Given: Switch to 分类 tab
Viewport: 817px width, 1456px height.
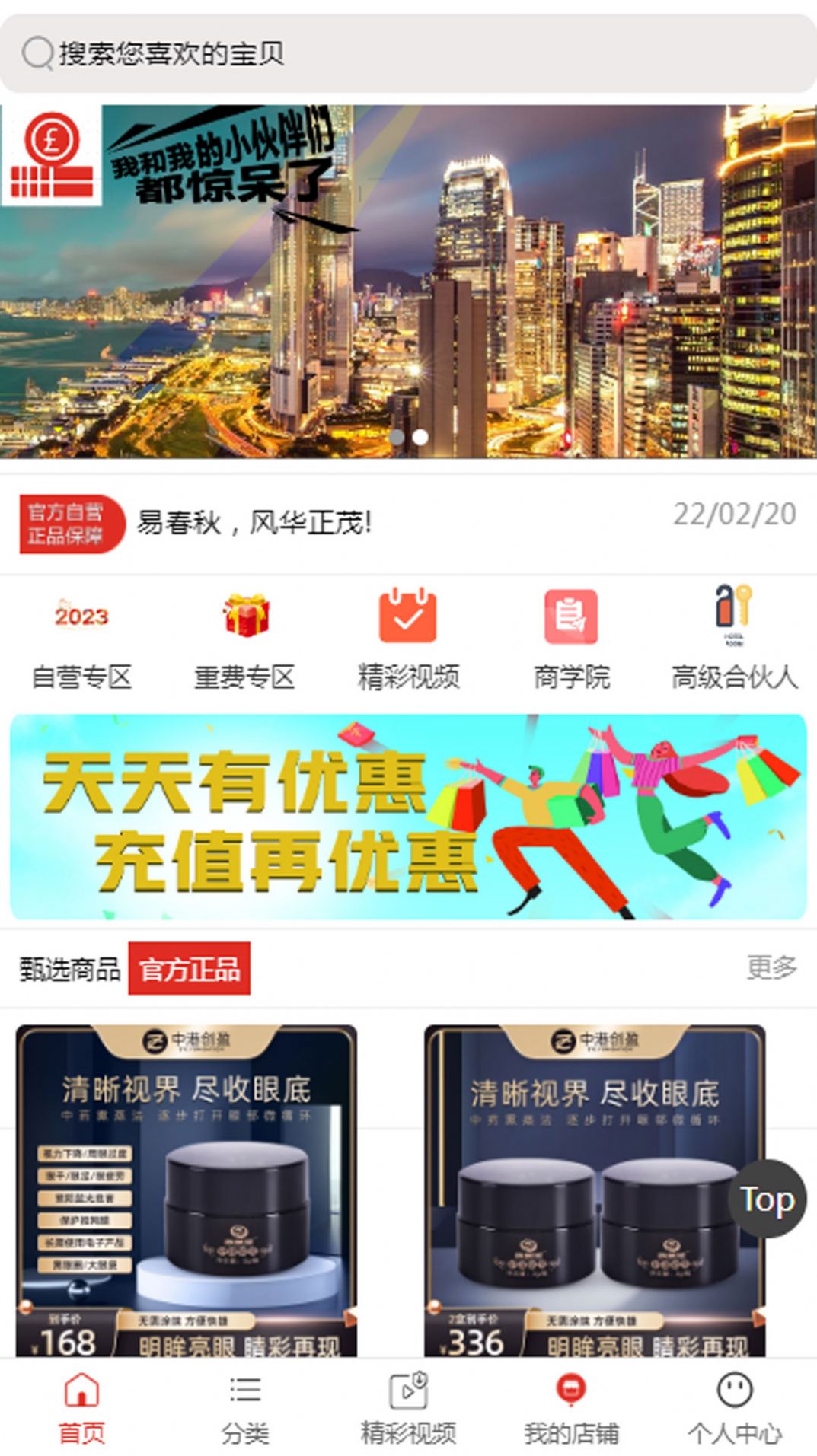Looking at the screenshot, I should click(244, 1408).
